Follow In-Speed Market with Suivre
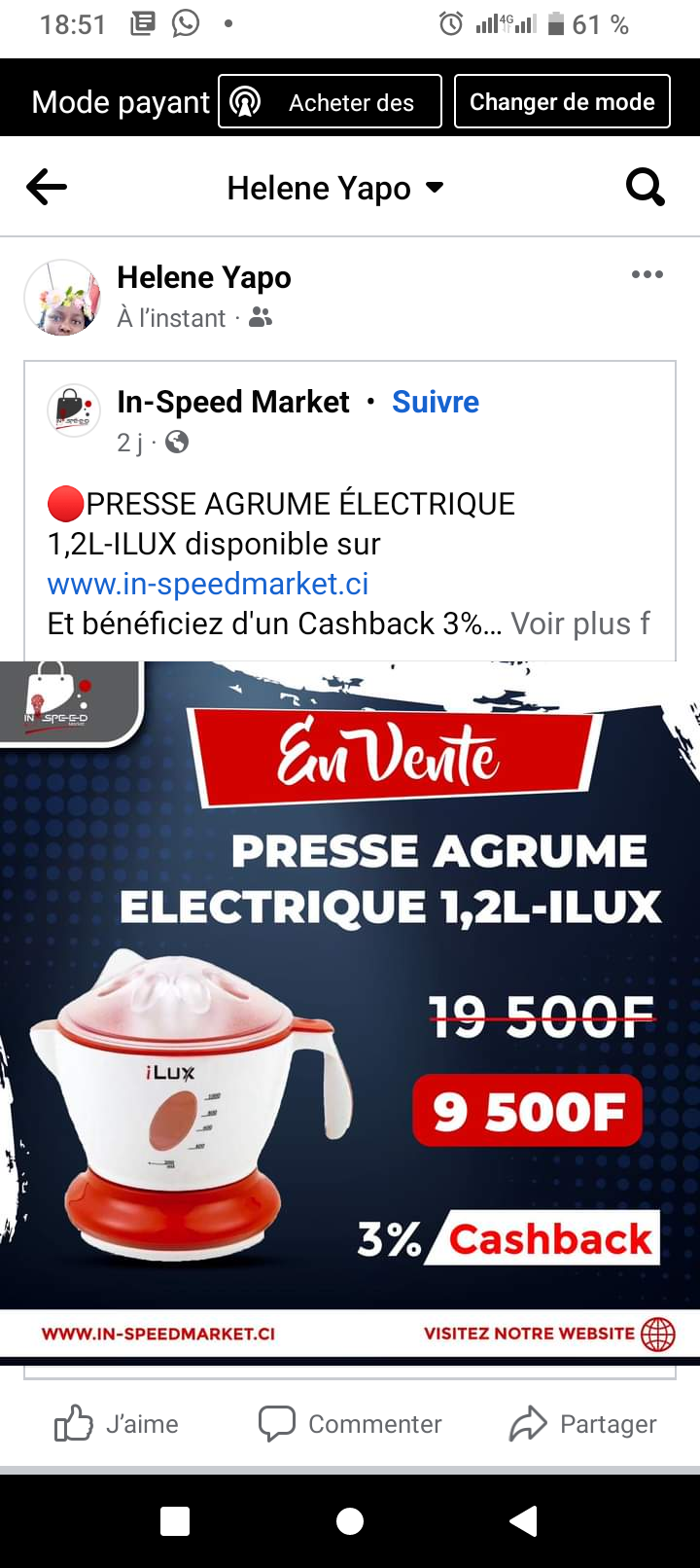 [x=436, y=402]
